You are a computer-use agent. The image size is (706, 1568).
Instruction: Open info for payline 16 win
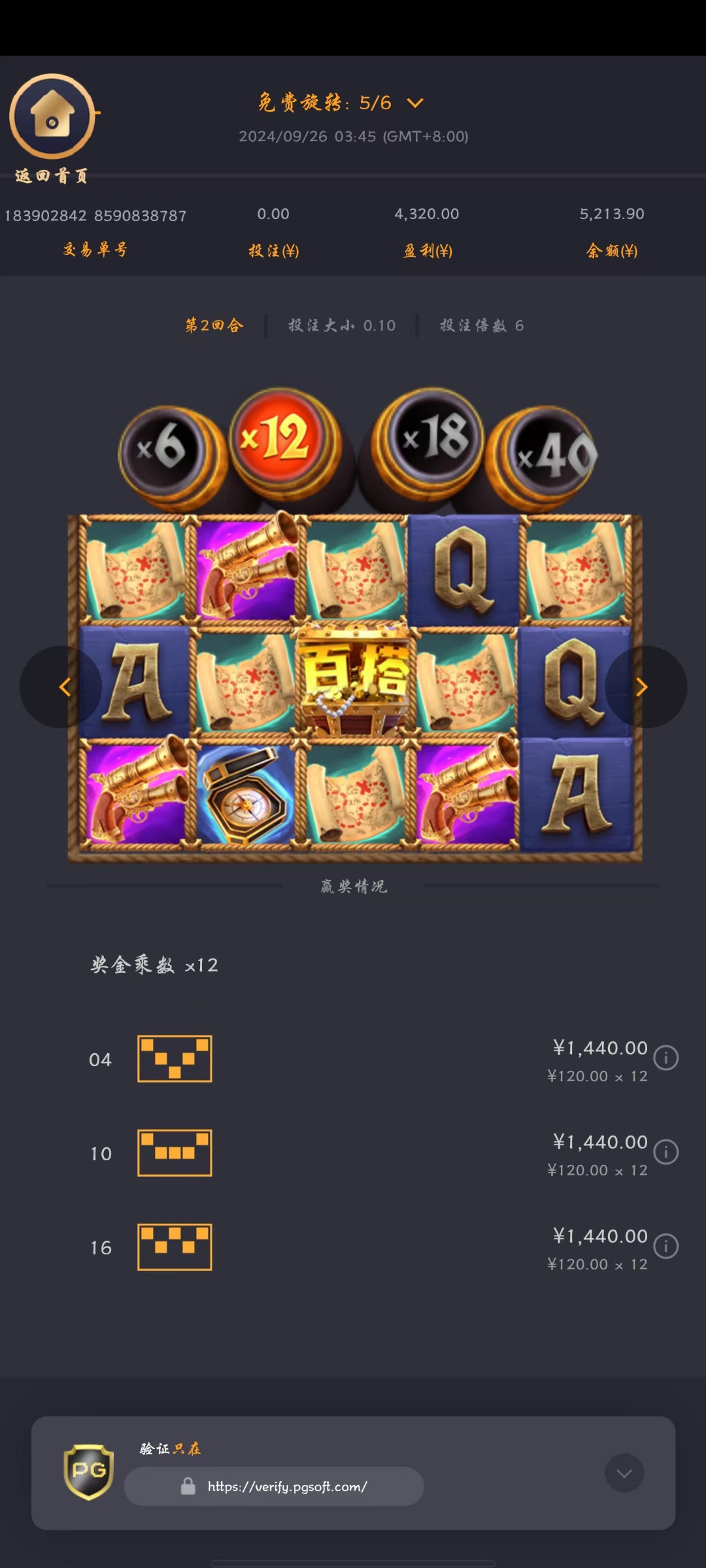(x=665, y=1245)
